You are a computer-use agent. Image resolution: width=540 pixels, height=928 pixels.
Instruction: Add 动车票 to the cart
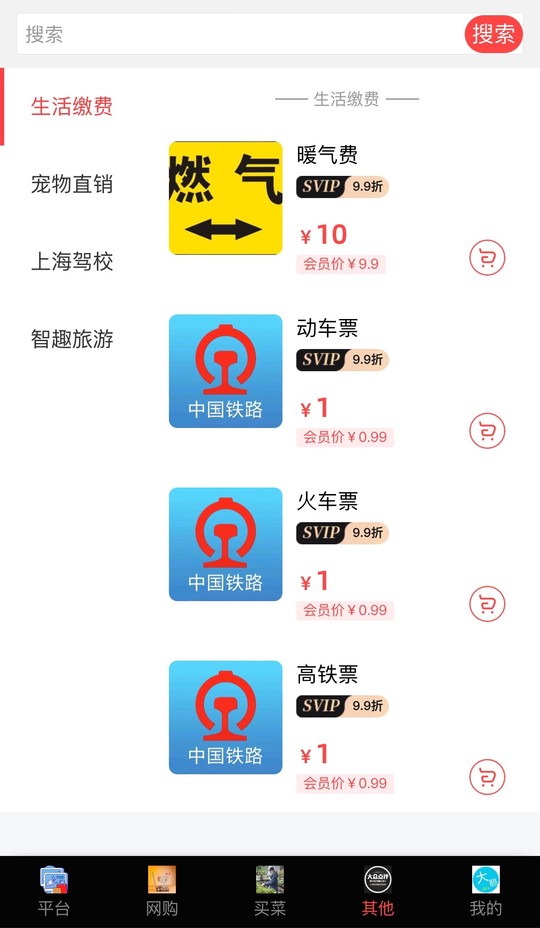487,430
